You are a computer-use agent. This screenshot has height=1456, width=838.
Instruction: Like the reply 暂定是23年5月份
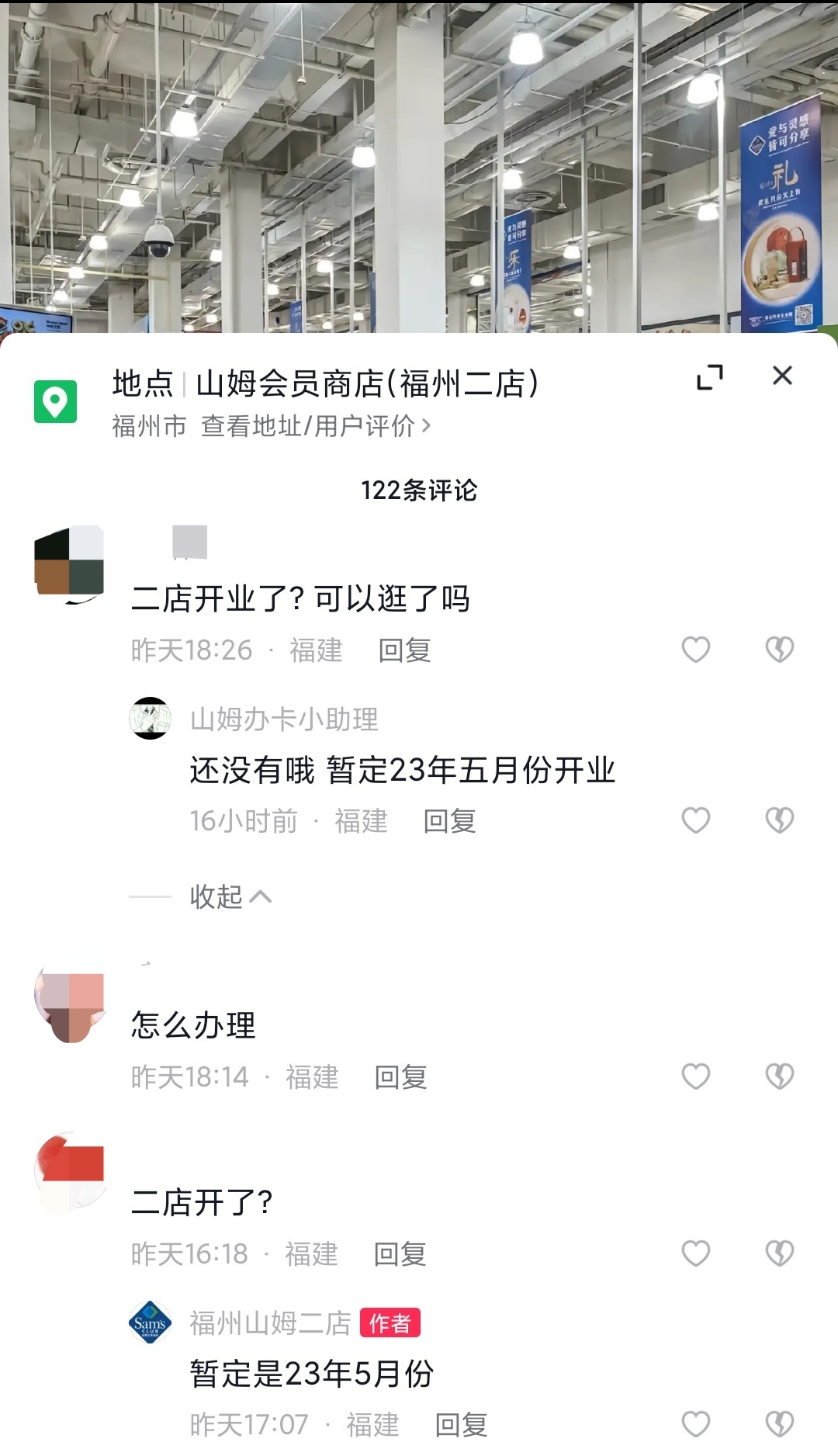point(695,1424)
